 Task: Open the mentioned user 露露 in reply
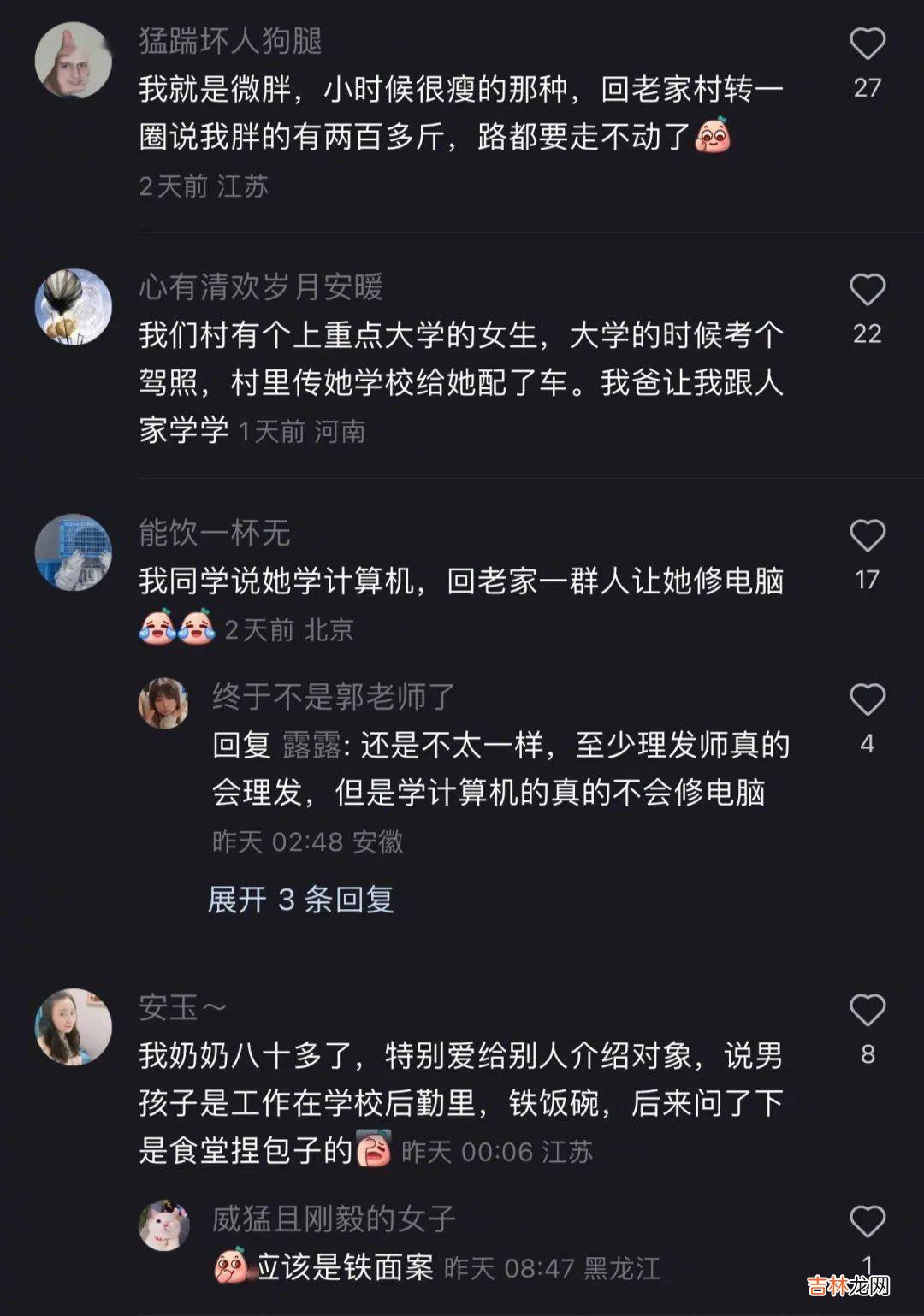[311, 746]
